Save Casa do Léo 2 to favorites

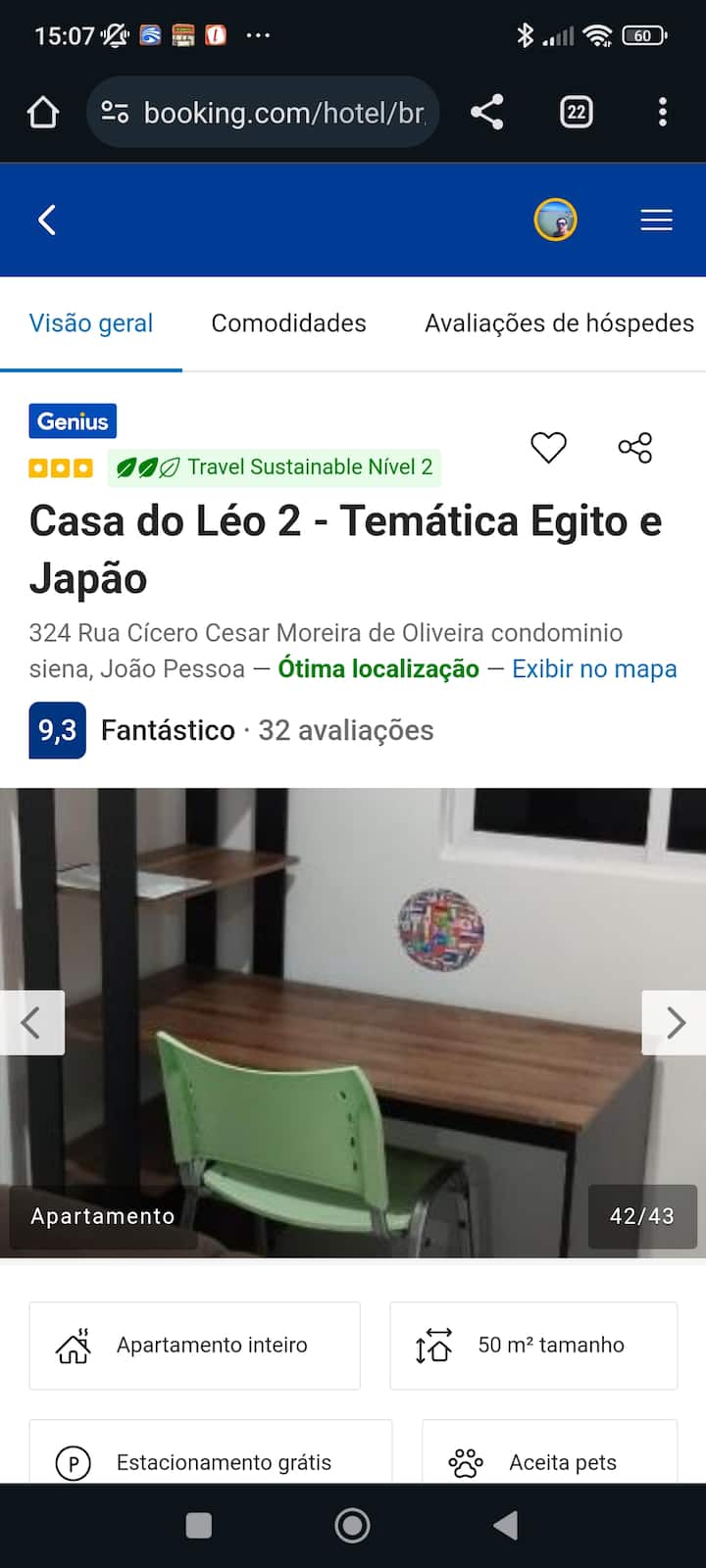tap(548, 448)
